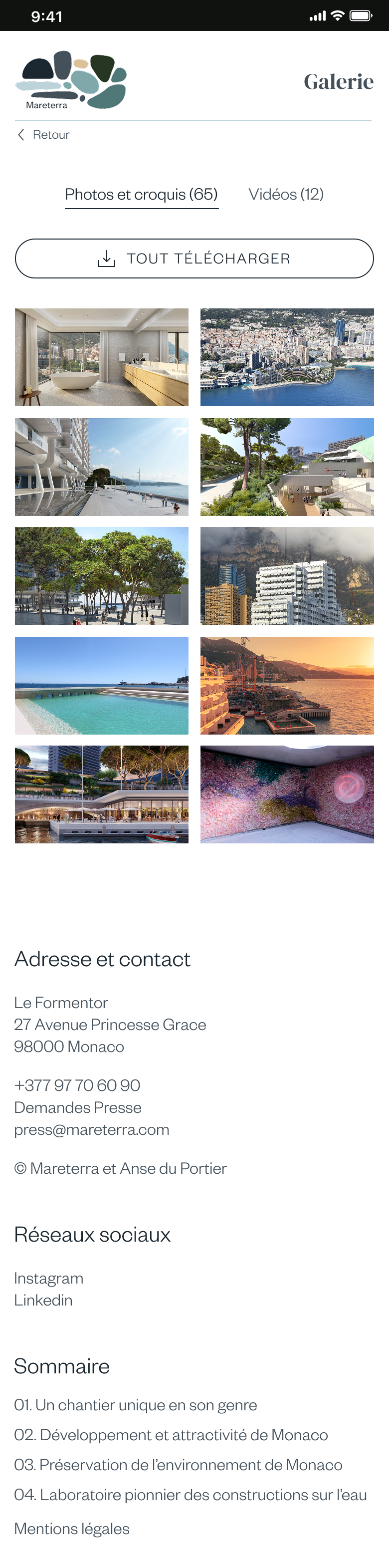Open the Linkedin link
Image resolution: width=389 pixels, height=1568 pixels.
[x=43, y=1300]
